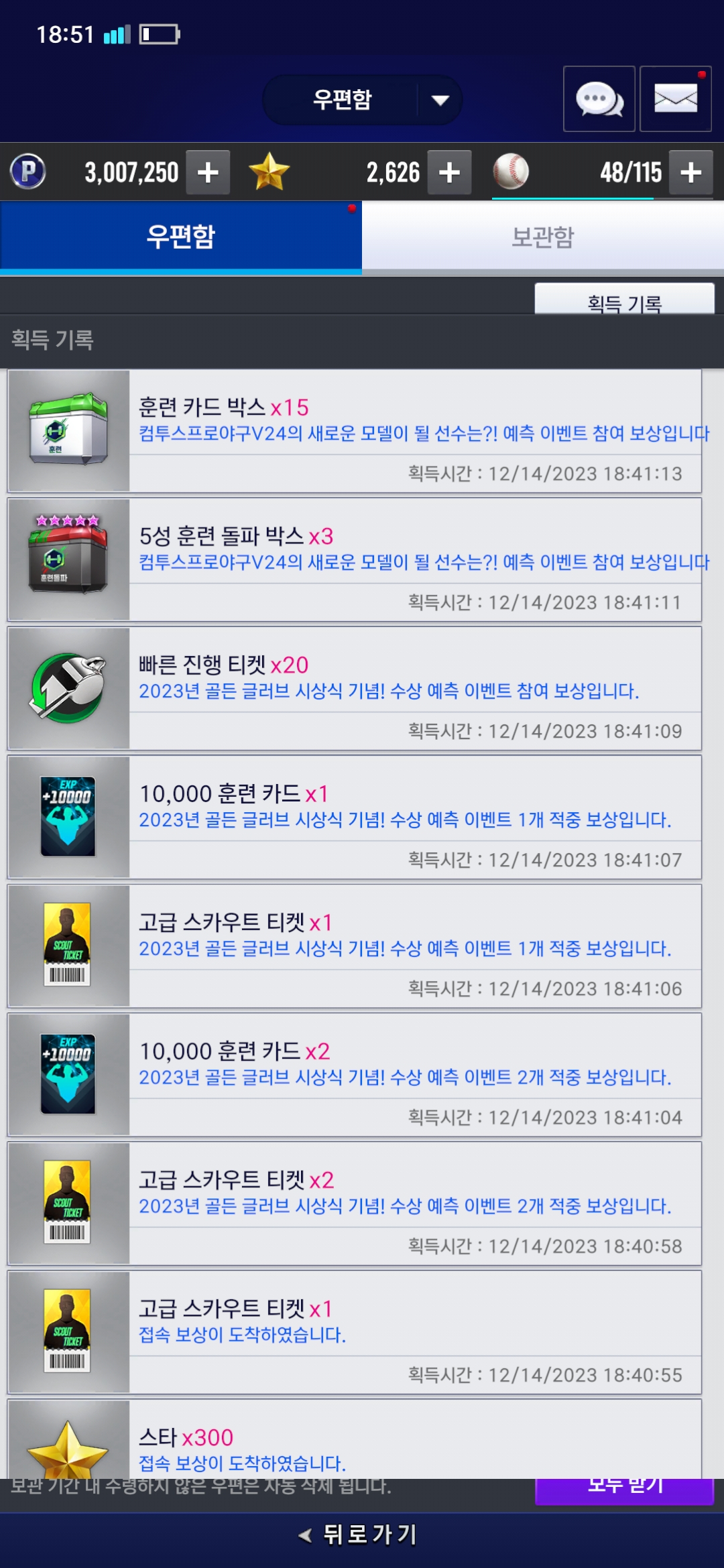The height and width of the screenshot is (1568, 724).
Task: Add more stars with the plus button
Action: tap(449, 173)
